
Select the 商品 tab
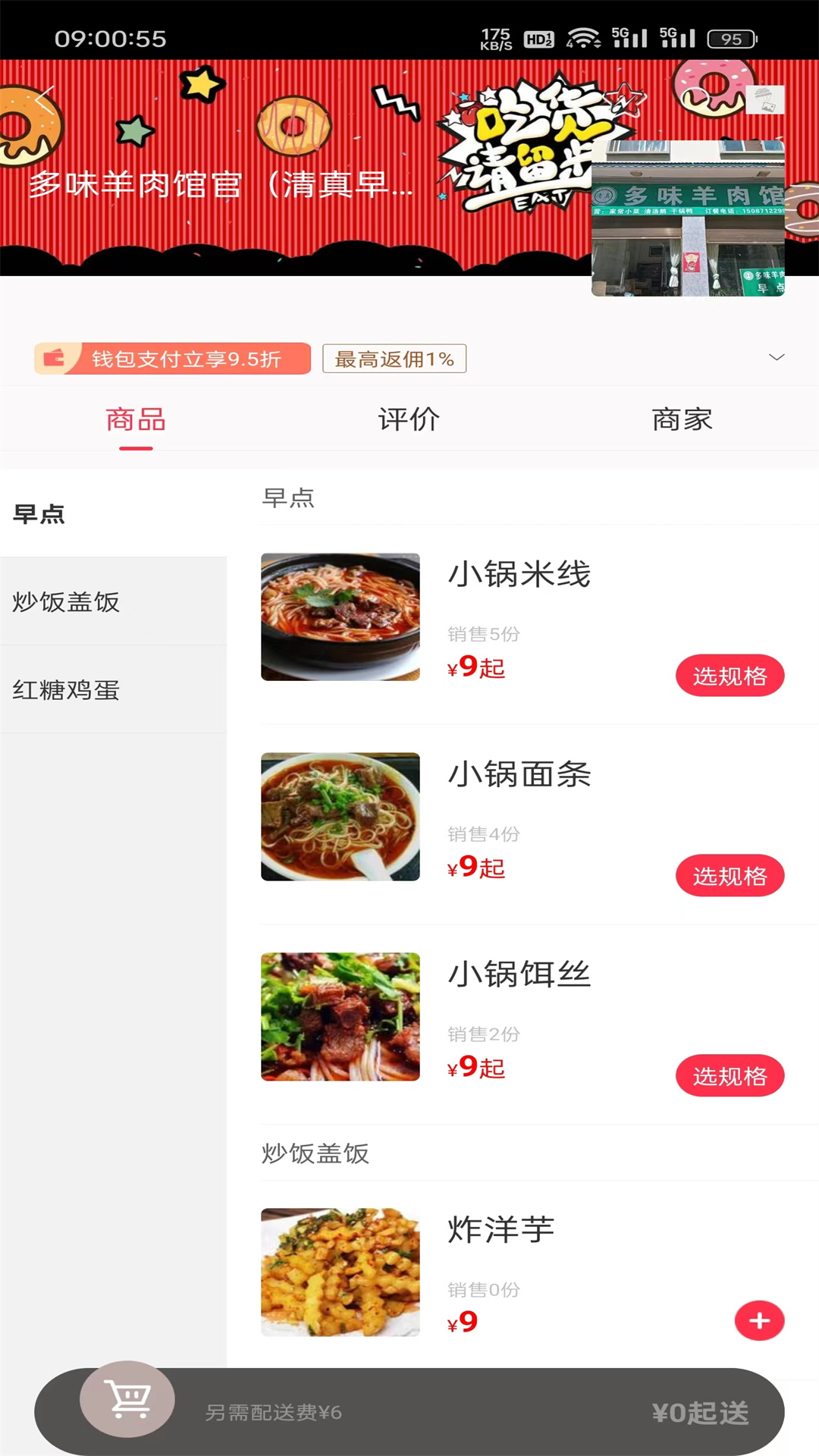click(135, 419)
